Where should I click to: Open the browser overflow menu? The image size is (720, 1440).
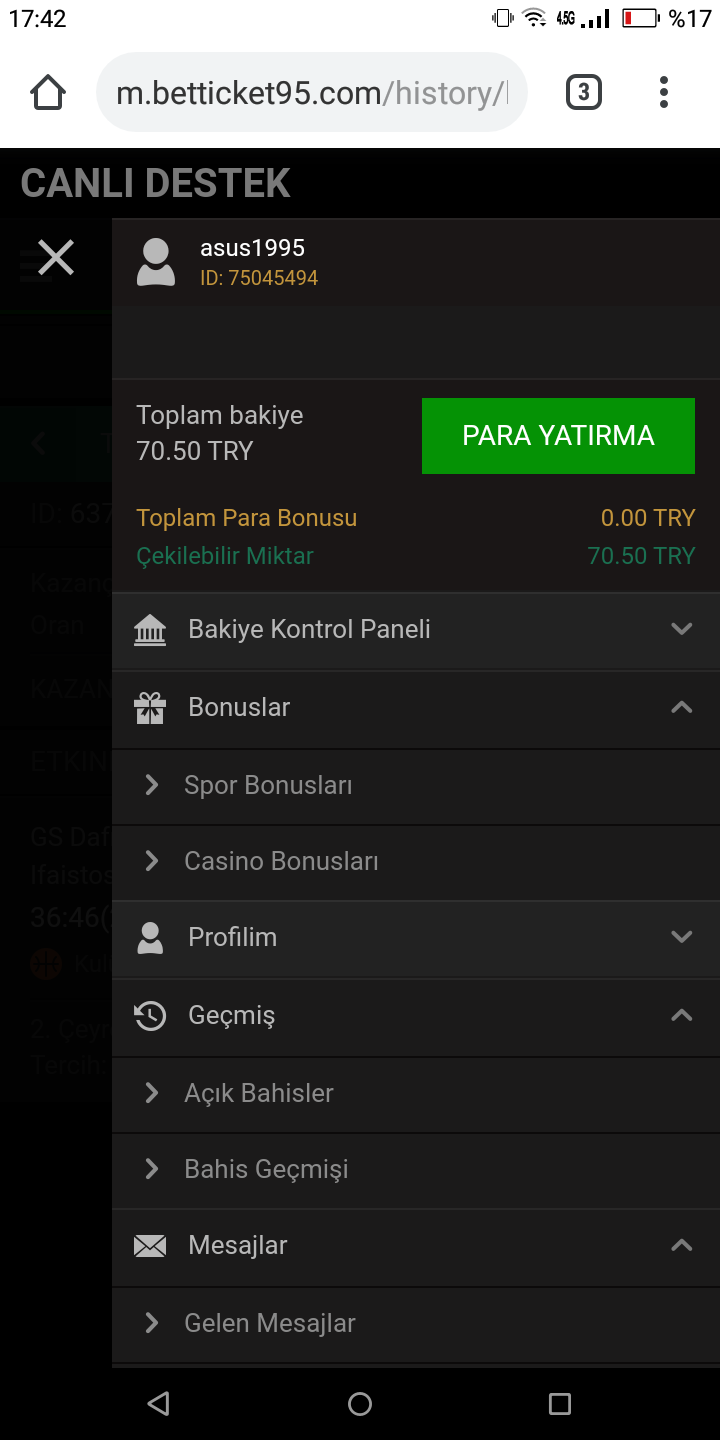coord(664,93)
